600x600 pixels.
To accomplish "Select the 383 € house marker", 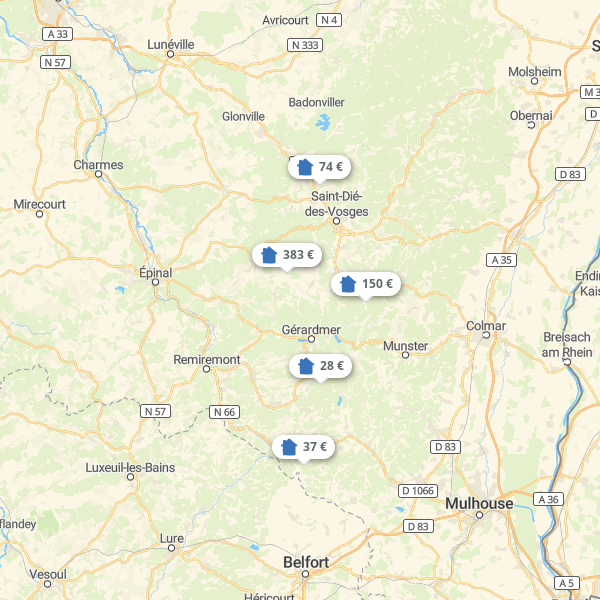I will [287, 255].
